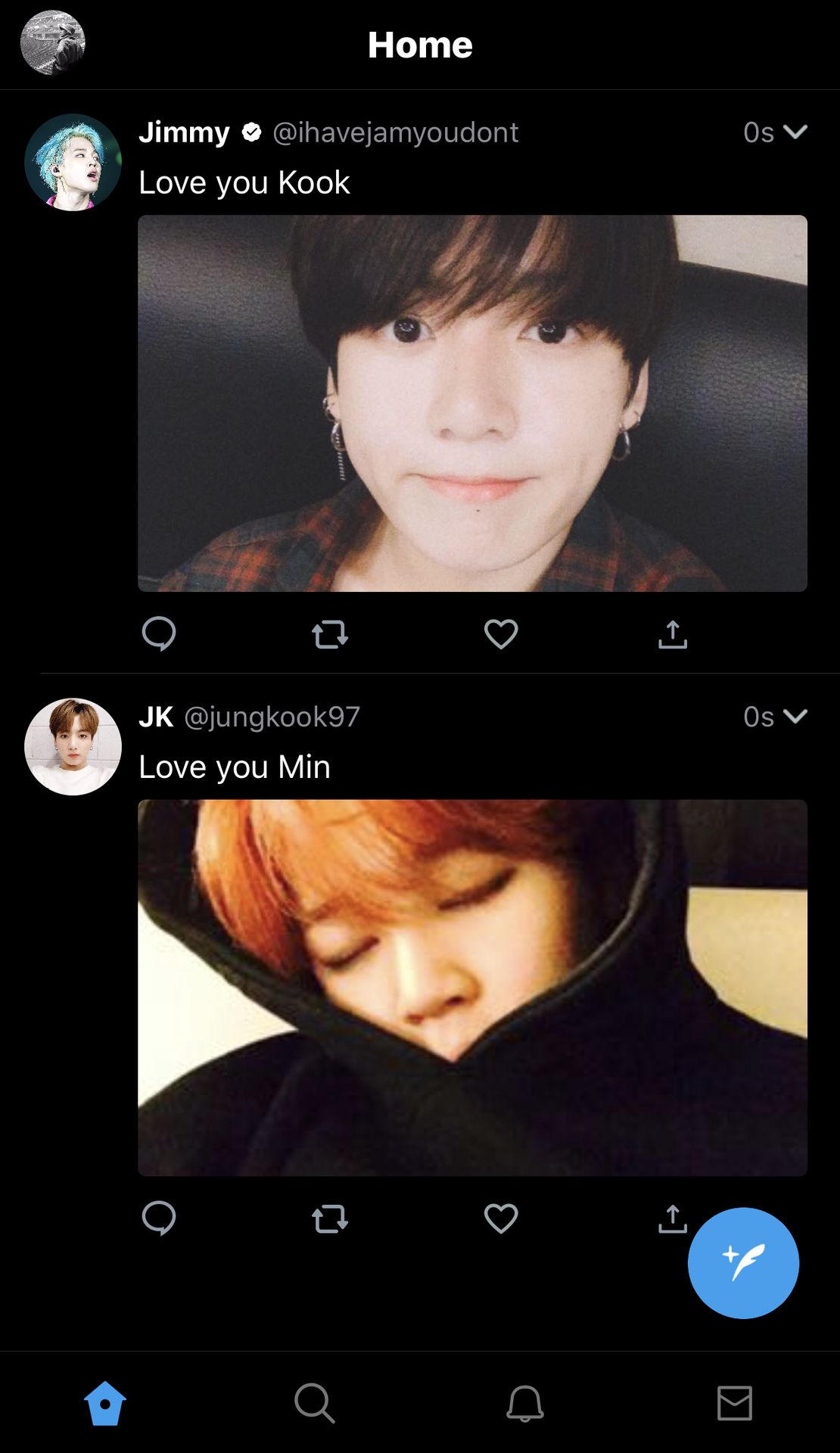Expand the dropdown arrow on JK's tweet

pos(795,716)
